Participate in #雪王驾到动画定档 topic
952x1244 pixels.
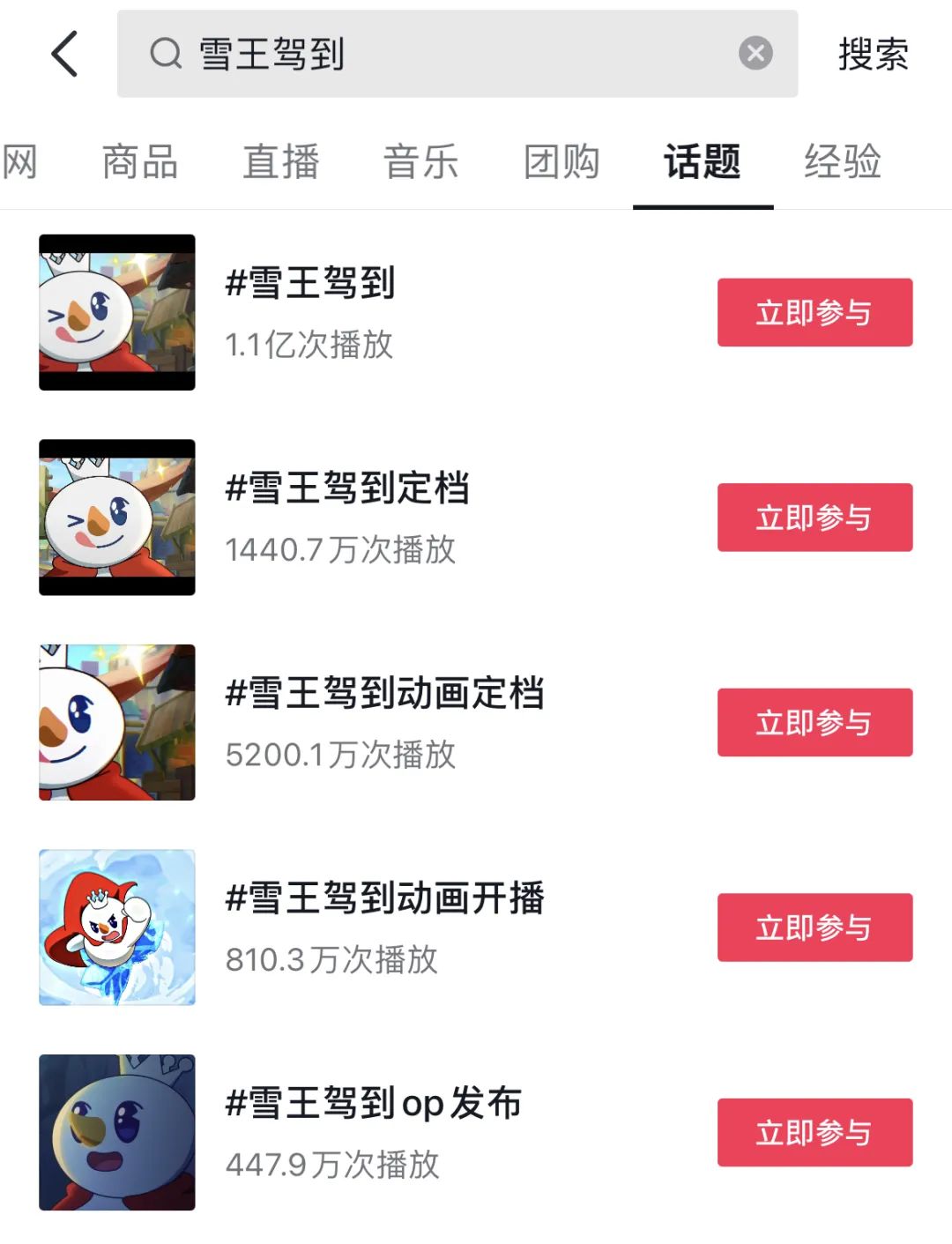814,722
